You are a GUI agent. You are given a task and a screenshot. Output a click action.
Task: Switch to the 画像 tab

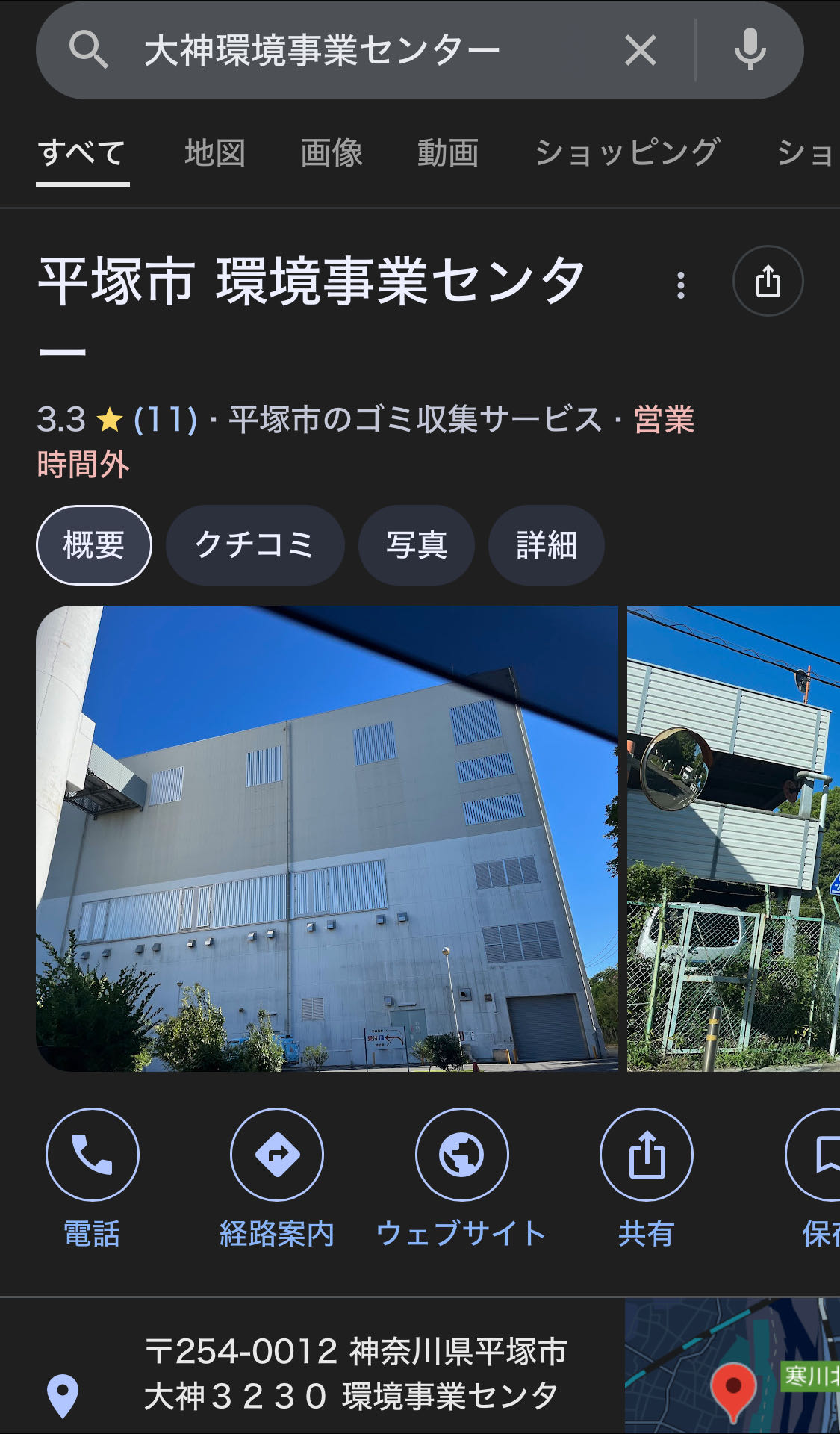[x=332, y=153]
